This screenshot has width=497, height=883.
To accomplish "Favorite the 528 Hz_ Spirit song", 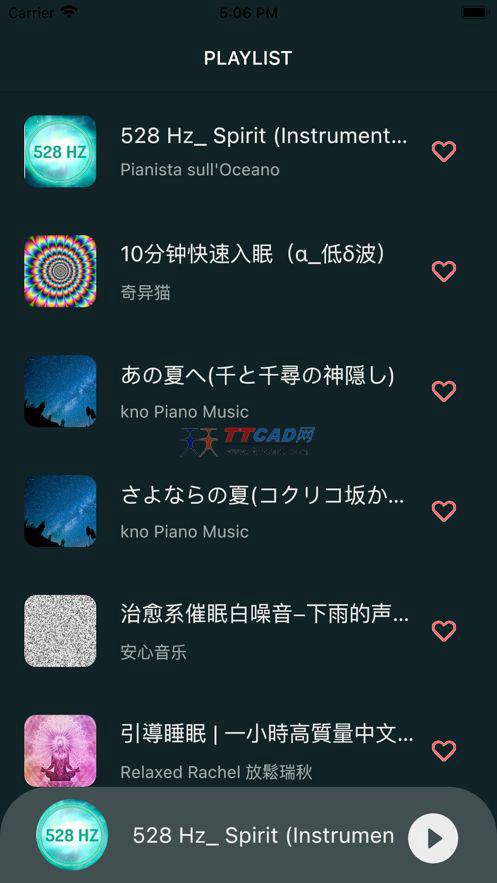I will coord(444,151).
